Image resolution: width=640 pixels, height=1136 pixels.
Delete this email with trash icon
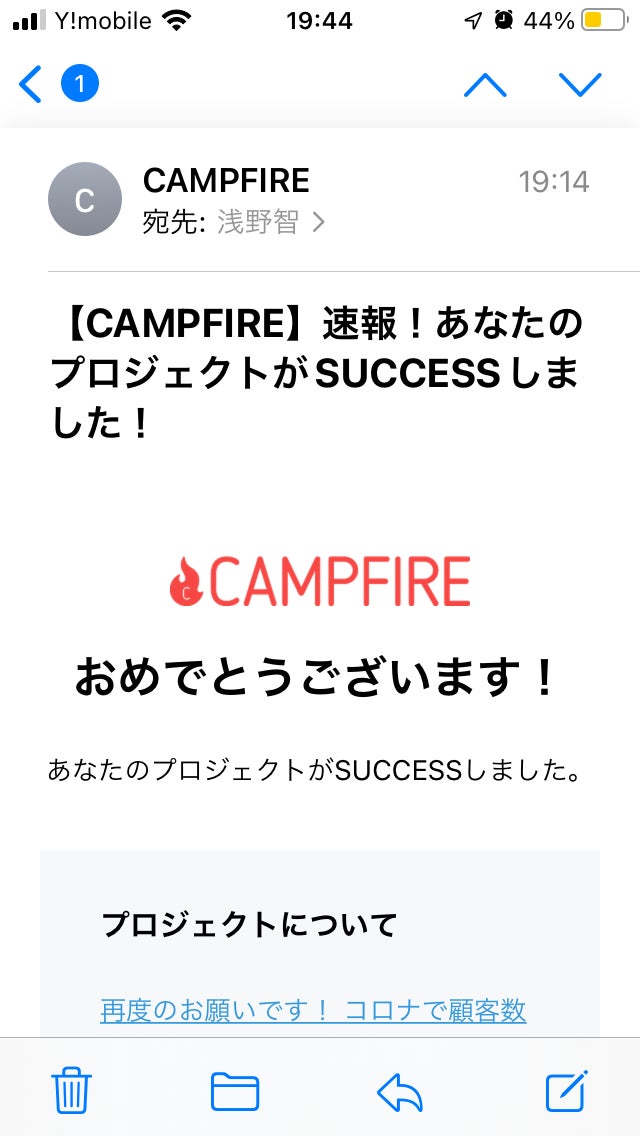pos(72,1090)
